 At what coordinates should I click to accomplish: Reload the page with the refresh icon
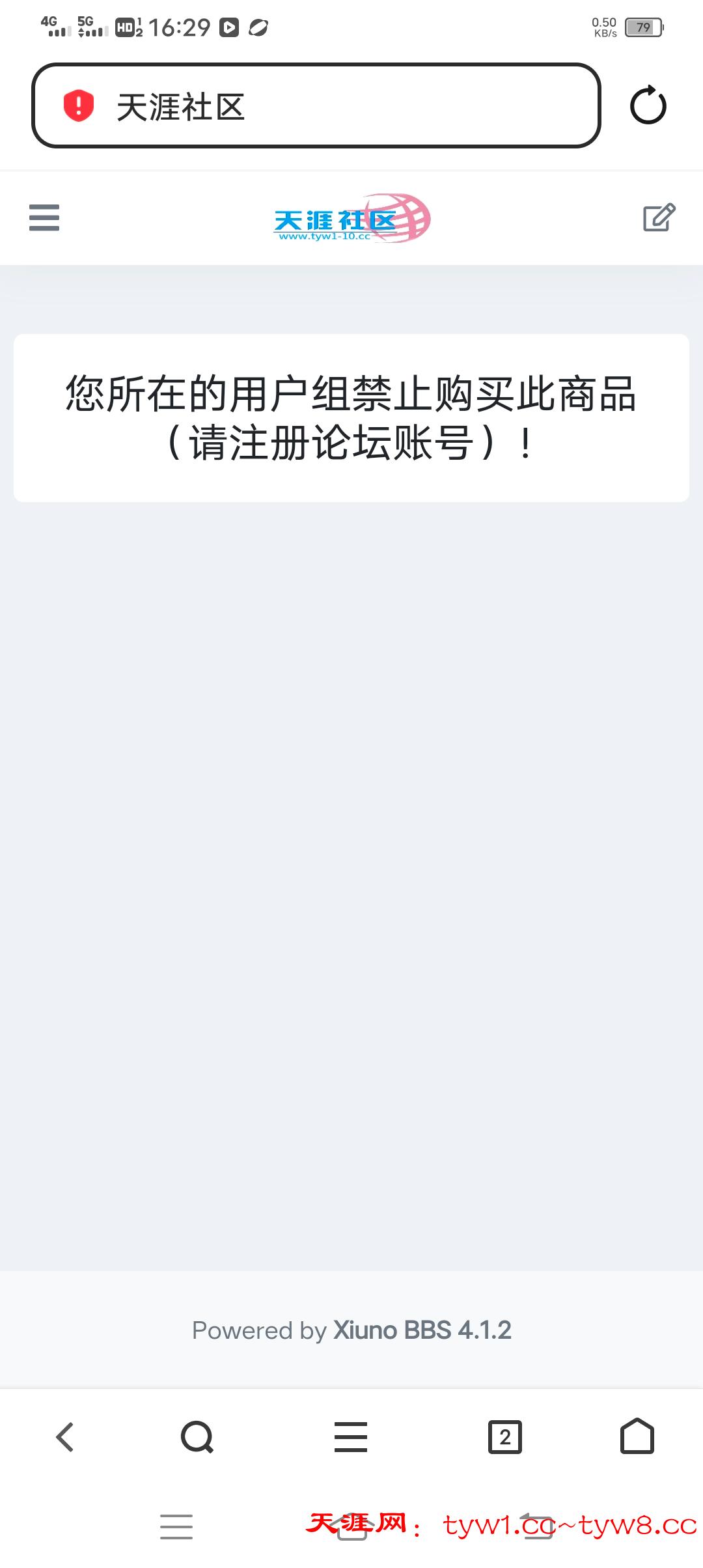click(x=648, y=105)
